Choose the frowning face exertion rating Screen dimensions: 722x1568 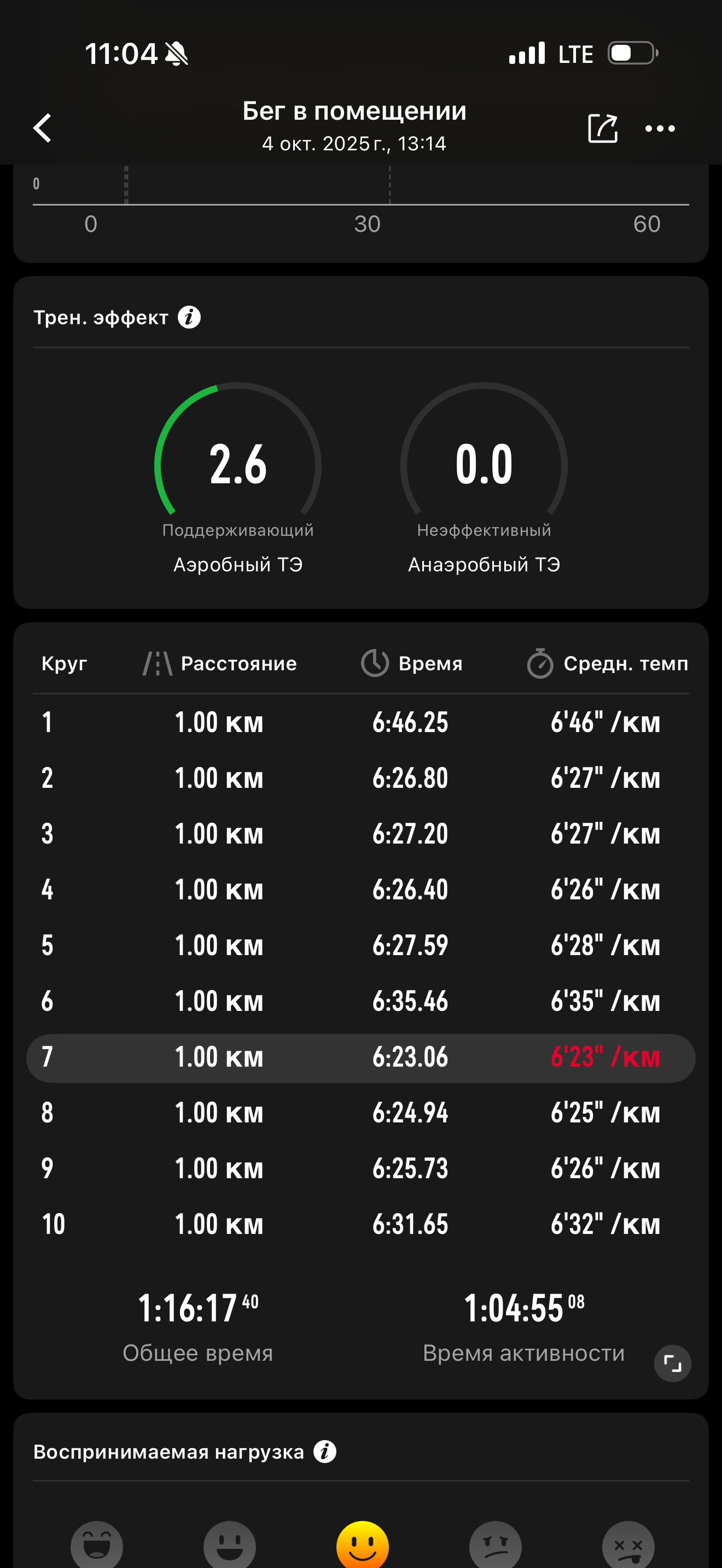496,1545
